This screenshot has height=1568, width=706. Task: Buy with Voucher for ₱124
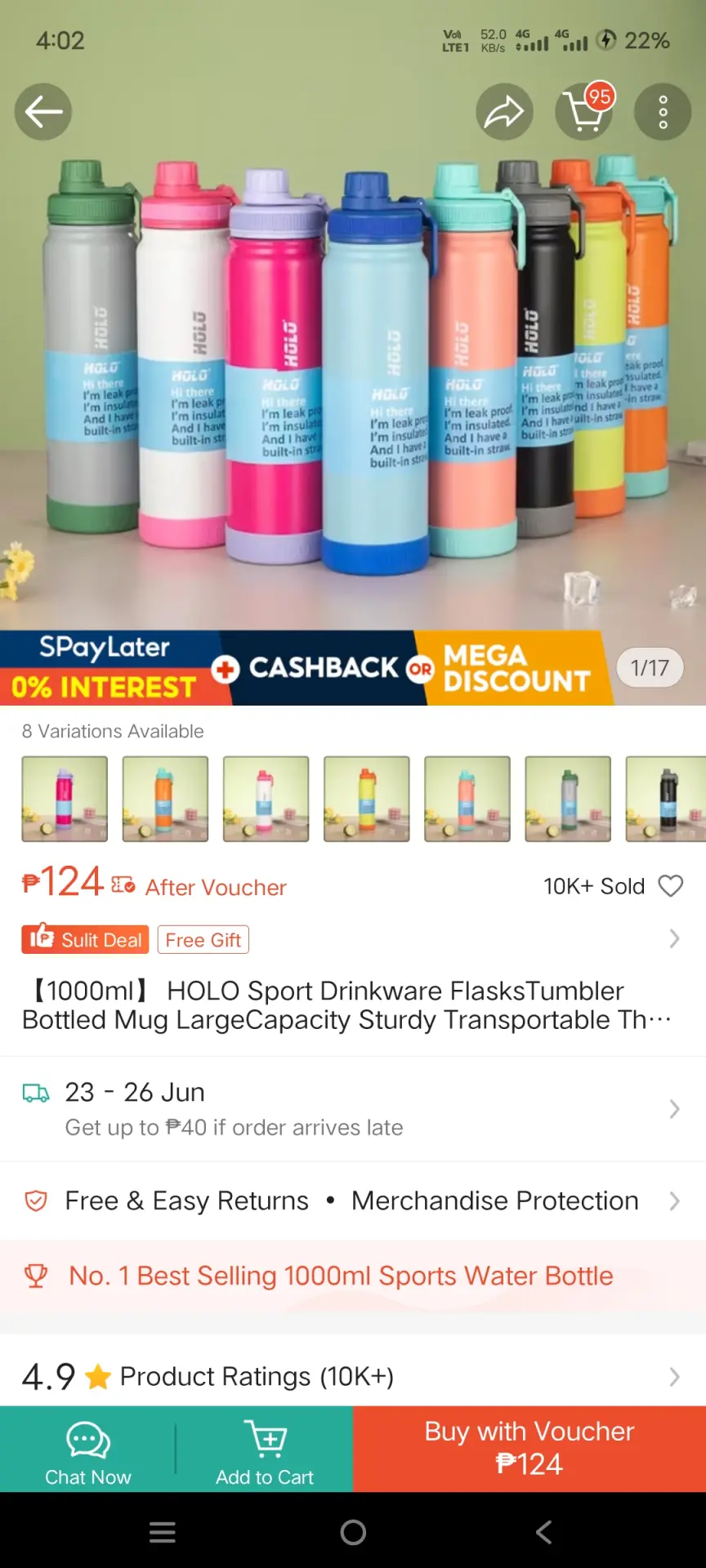coord(529,1450)
